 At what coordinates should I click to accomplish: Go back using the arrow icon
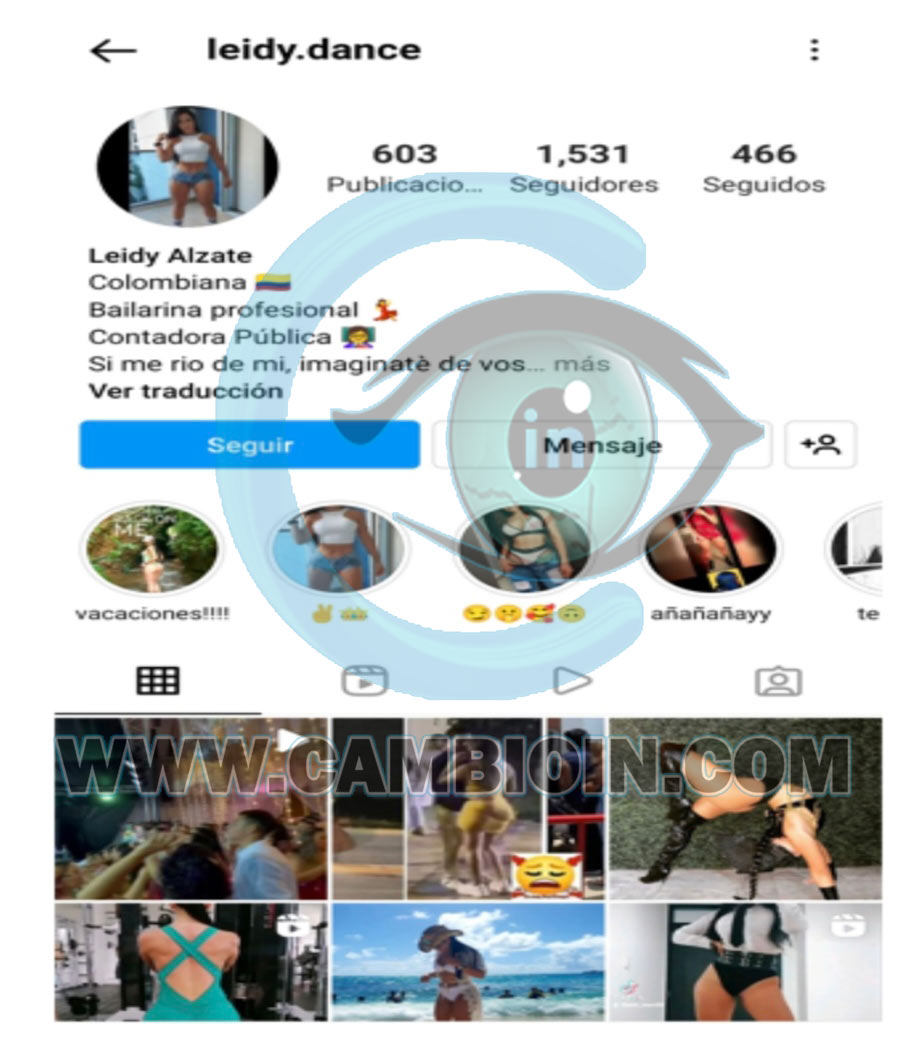coord(113,51)
